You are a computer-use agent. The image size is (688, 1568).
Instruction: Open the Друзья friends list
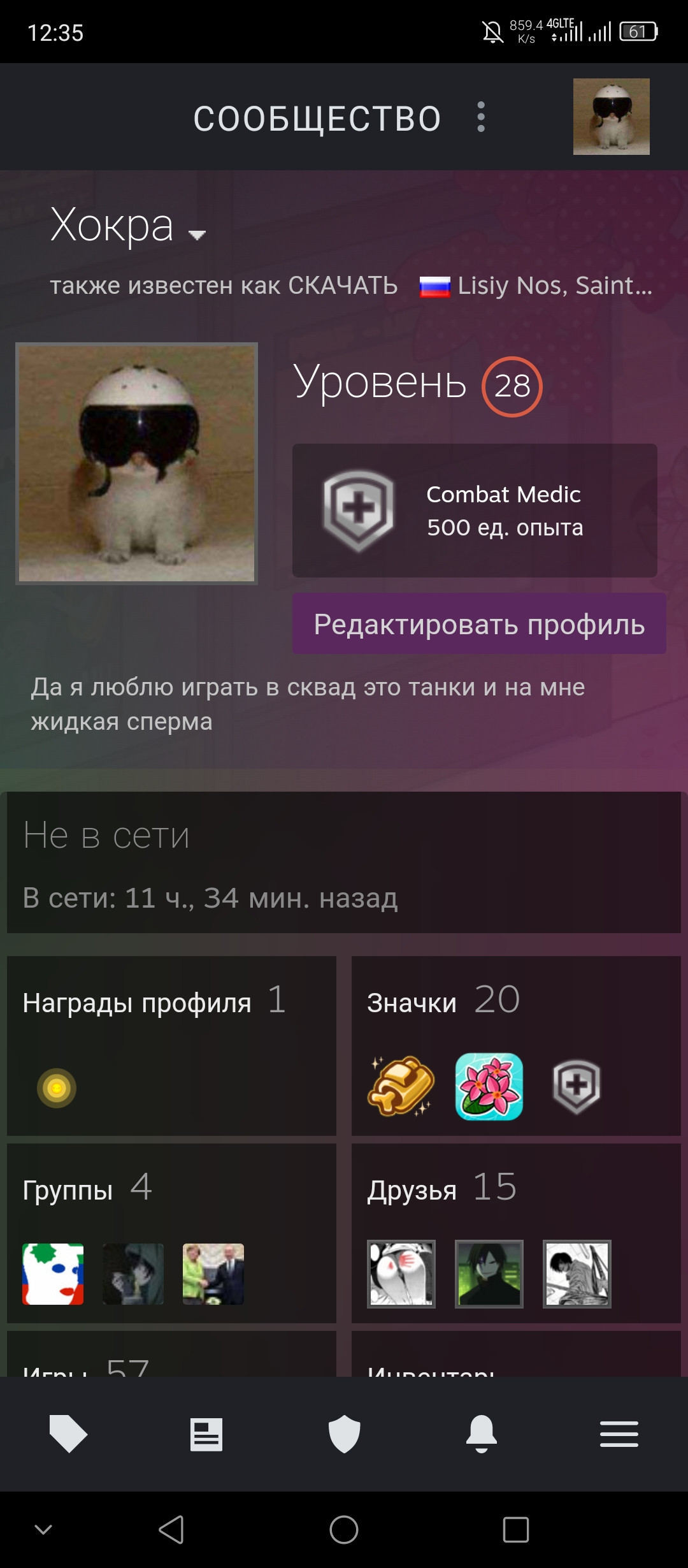[412, 1191]
